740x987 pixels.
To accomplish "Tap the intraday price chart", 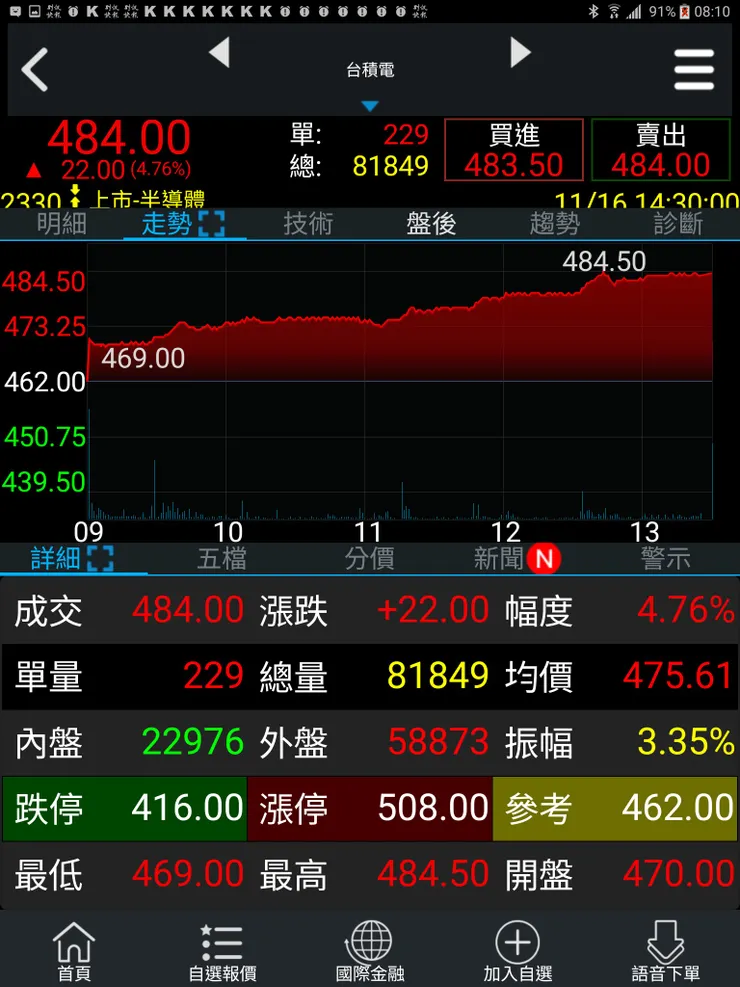I will pos(400,350).
